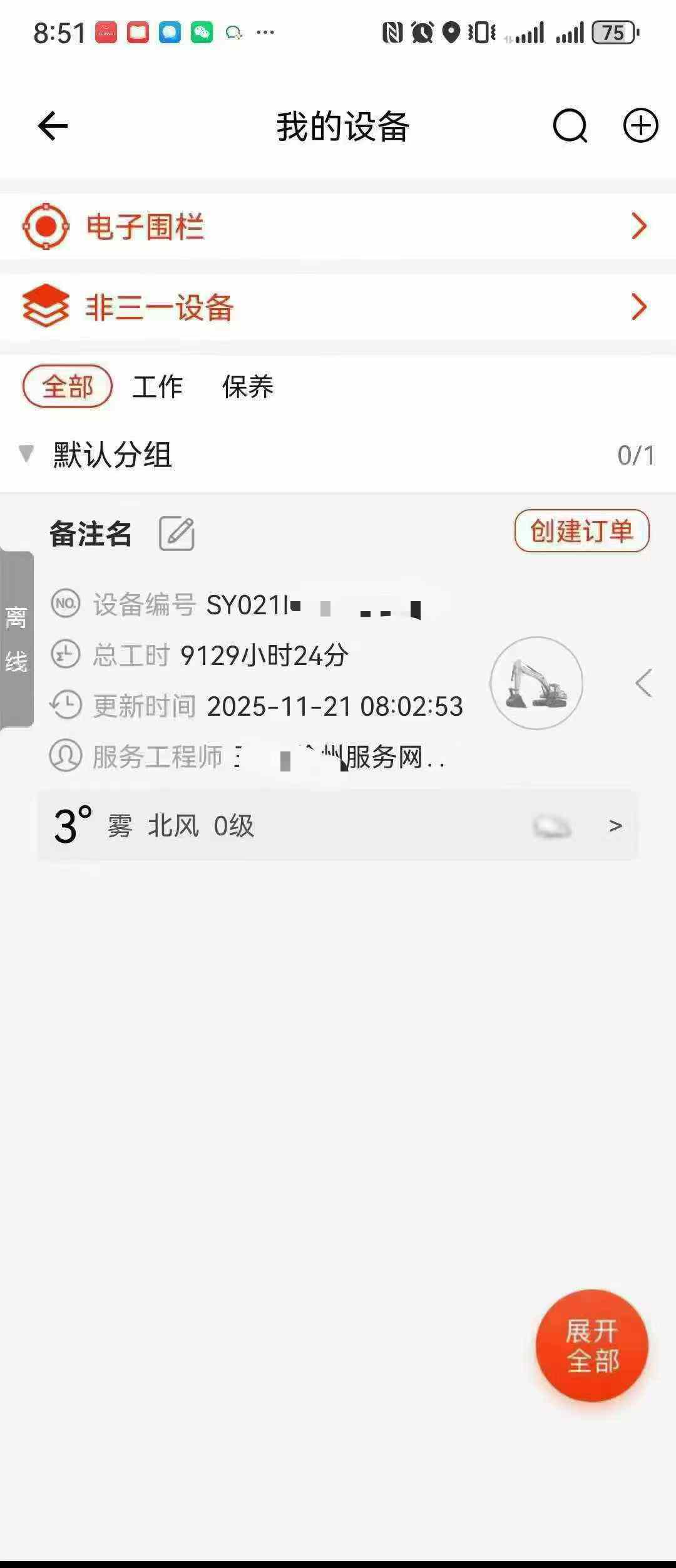
Task: Expand the weather row chevron
Action: [x=614, y=826]
